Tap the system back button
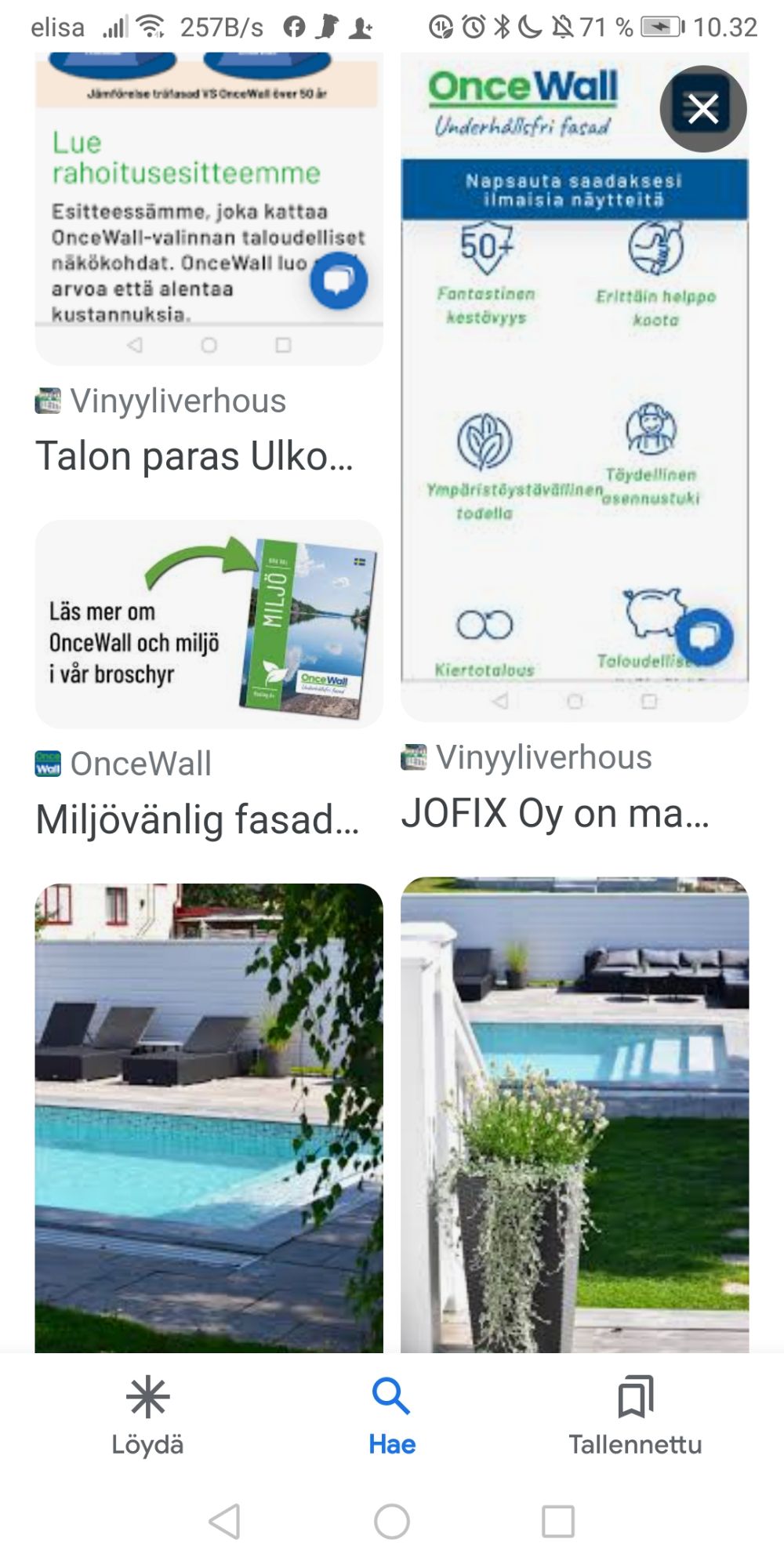Viewport: 784px width, 1568px height. pyautogui.click(x=225, y=1522)
